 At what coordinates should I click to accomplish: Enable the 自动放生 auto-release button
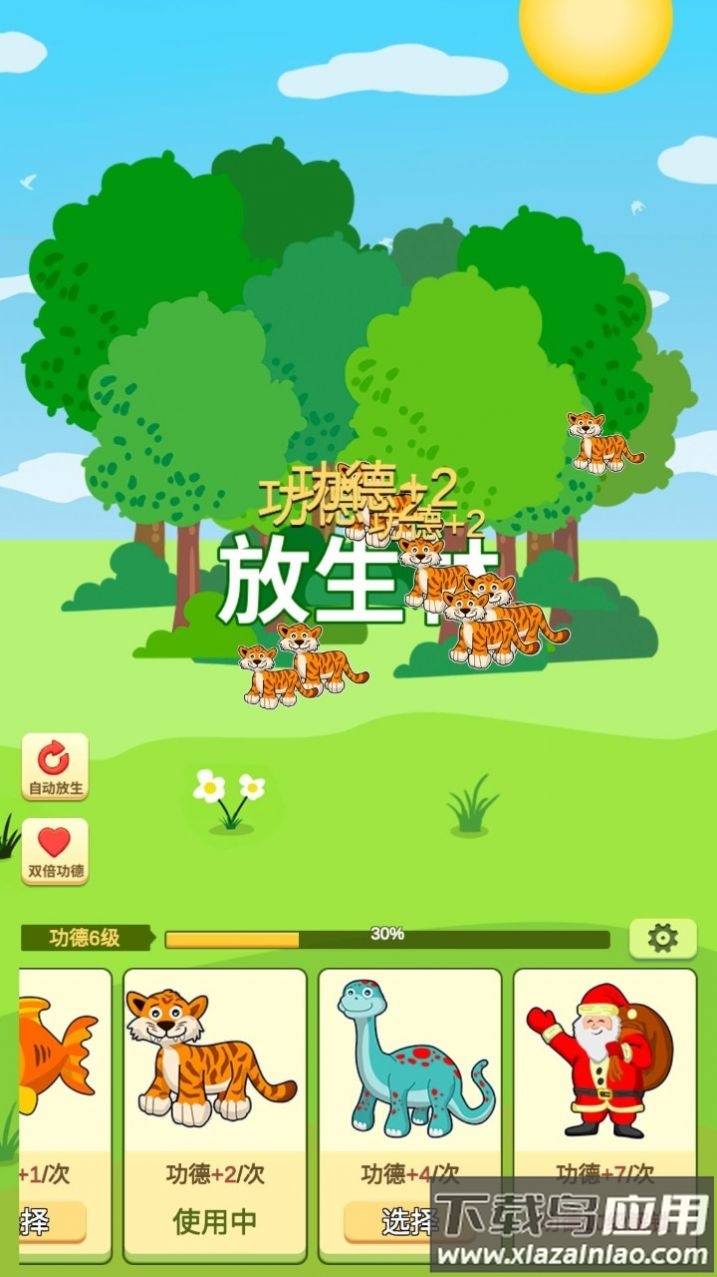pyautogui.click(x=55, y=767)
